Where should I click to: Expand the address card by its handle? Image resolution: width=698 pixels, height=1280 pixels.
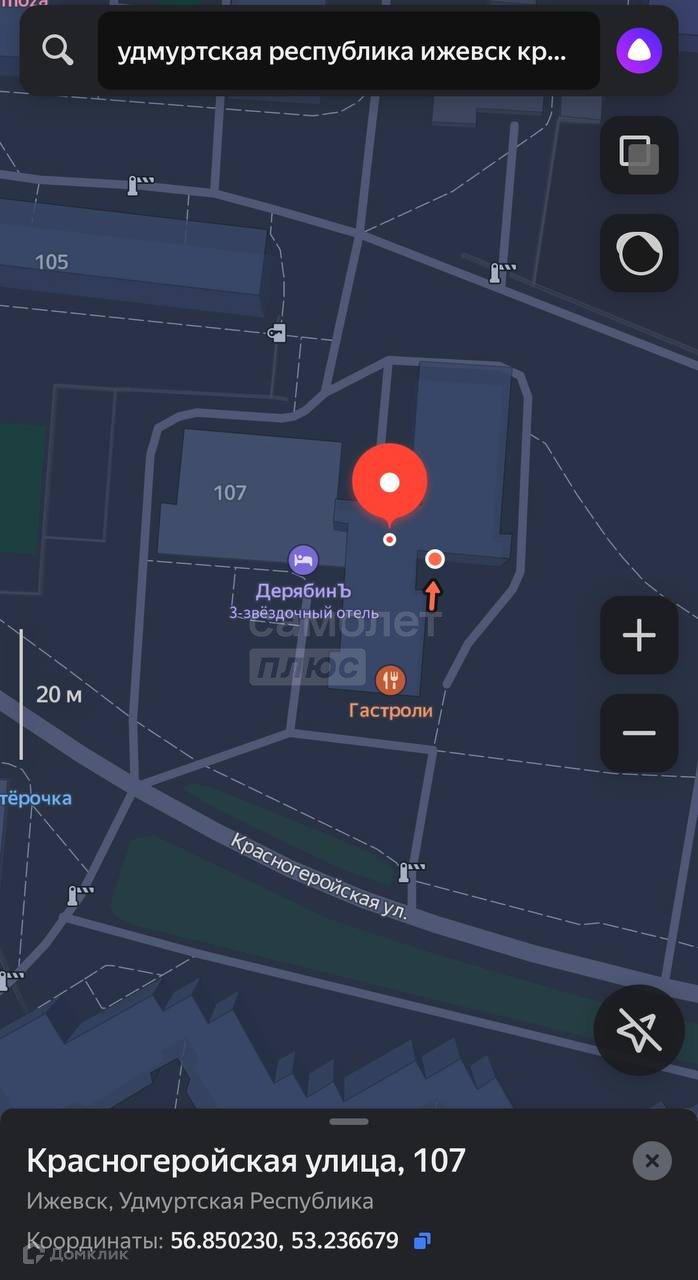[x=349, y=1121]
